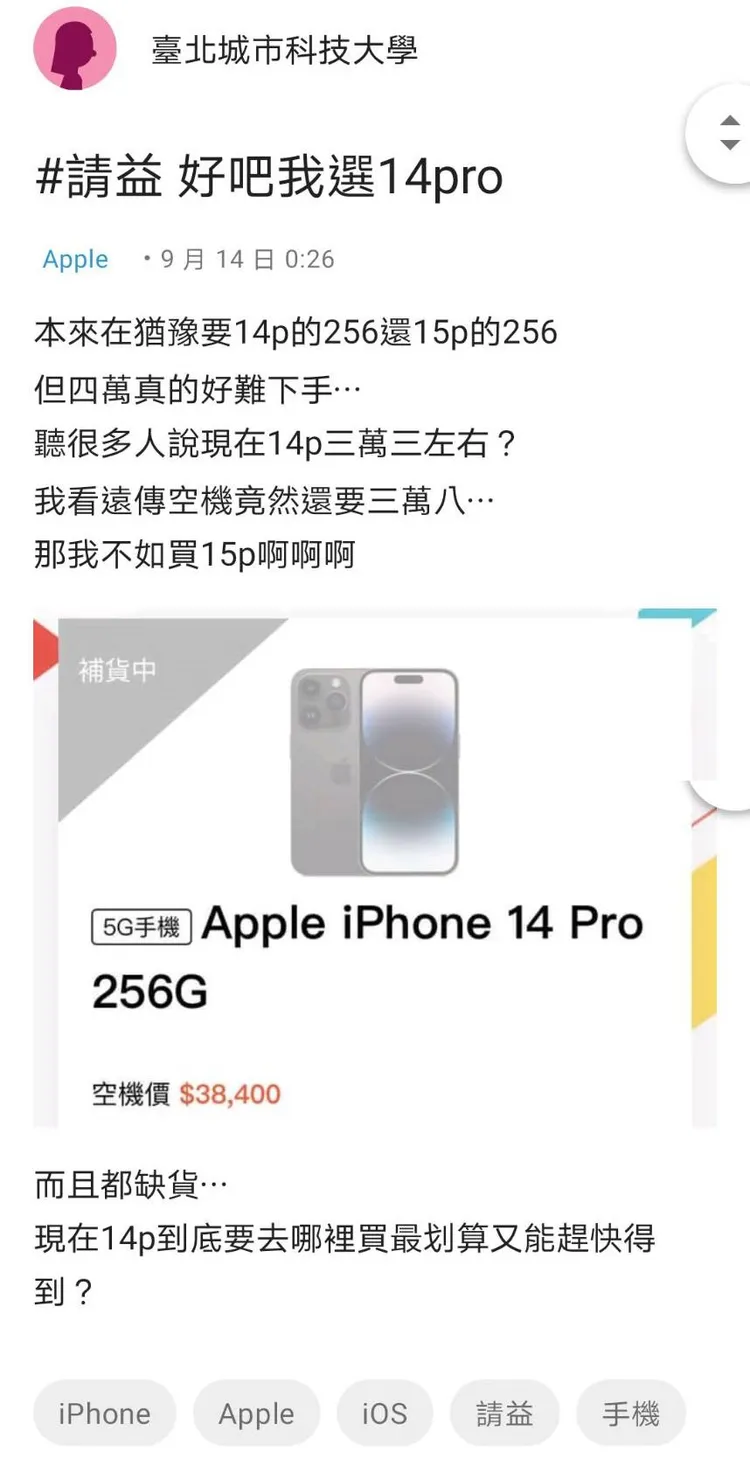
Task: Click the 請益 tag chip
Action: click(x=504, y=1413)
